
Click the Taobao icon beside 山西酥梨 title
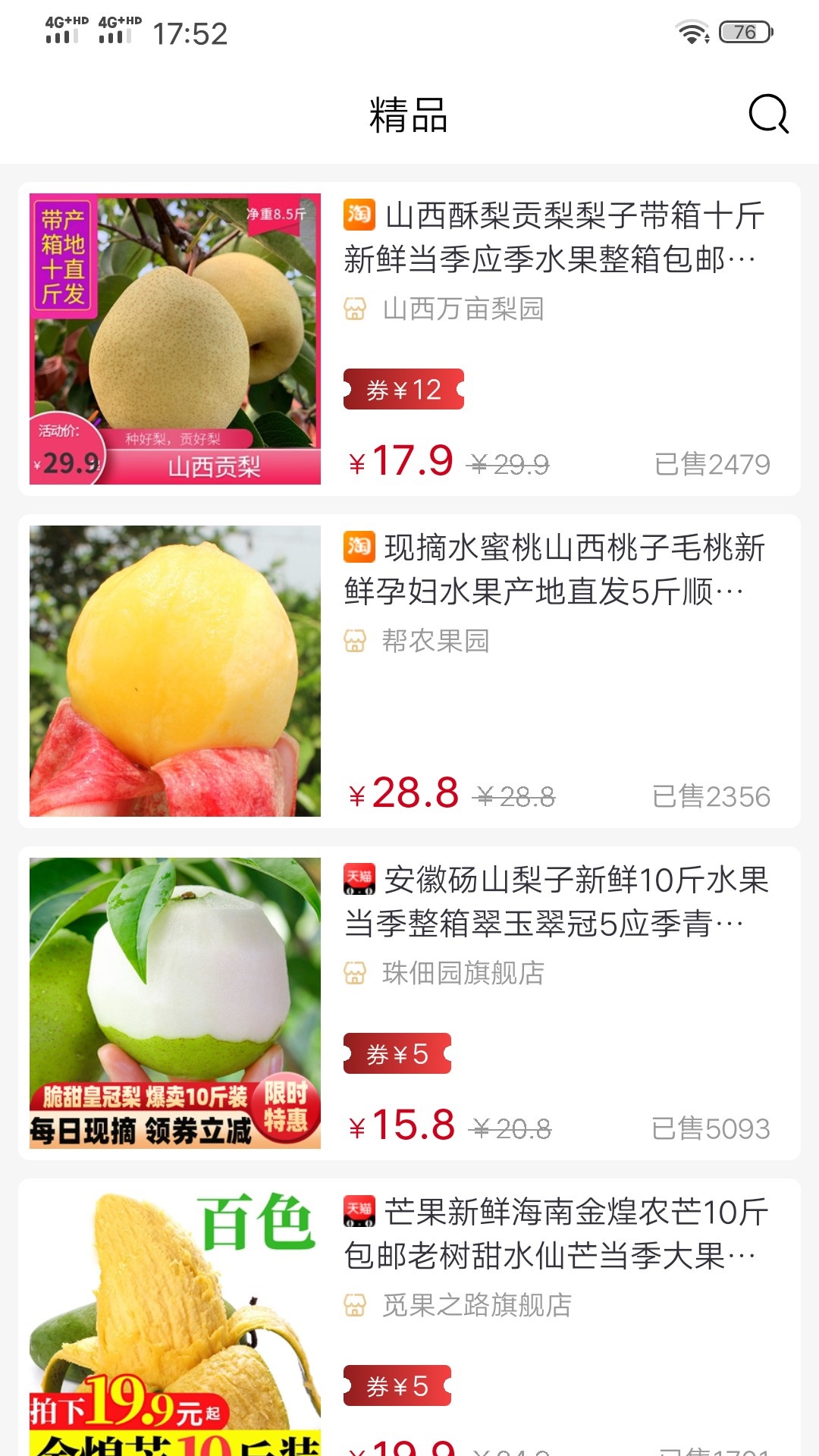pyautogui.click(x=359, y=218)
